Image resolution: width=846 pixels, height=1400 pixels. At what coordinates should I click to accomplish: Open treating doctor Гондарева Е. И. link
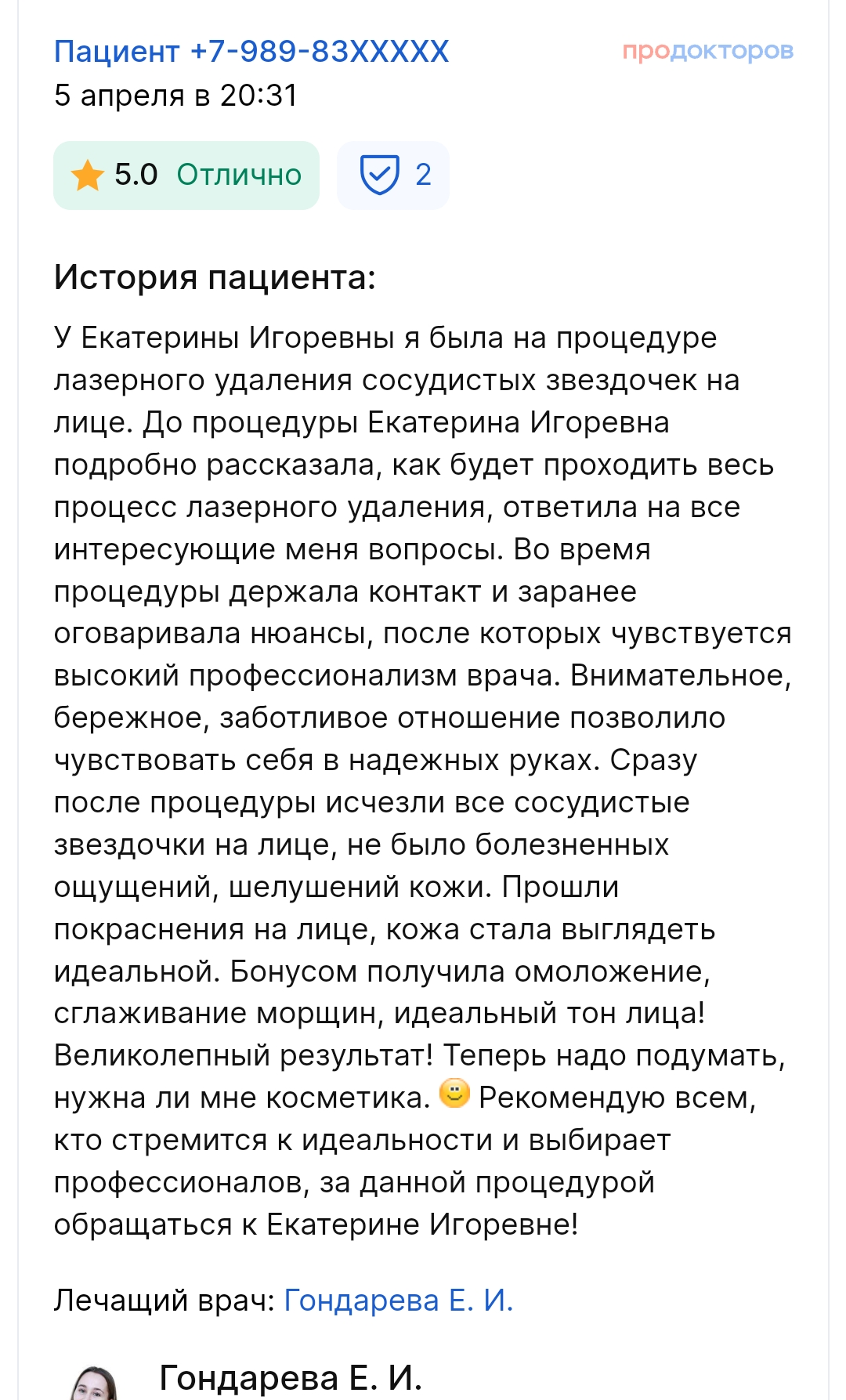click(x=398, y=1300)
